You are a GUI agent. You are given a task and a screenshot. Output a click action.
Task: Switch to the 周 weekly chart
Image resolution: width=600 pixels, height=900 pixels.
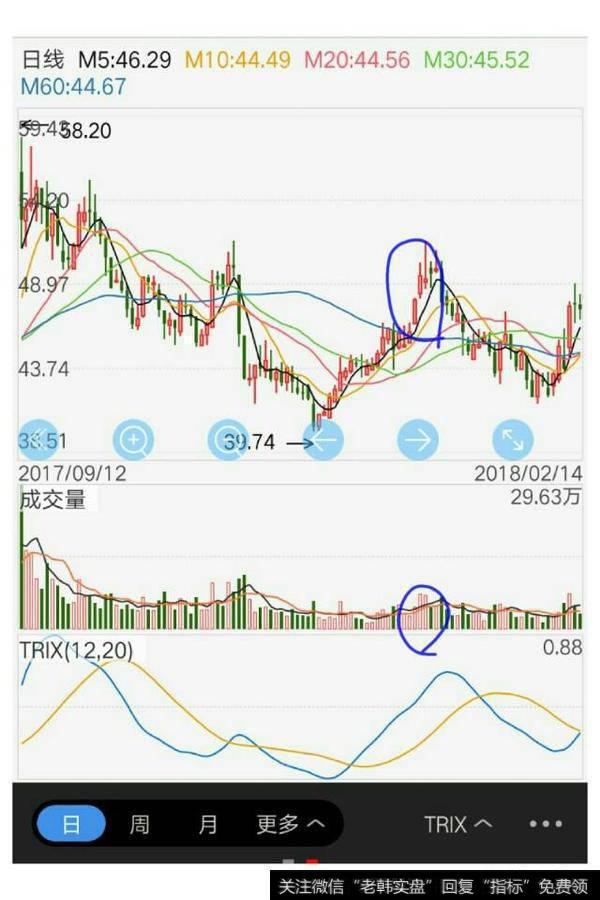tap(139, 824)
